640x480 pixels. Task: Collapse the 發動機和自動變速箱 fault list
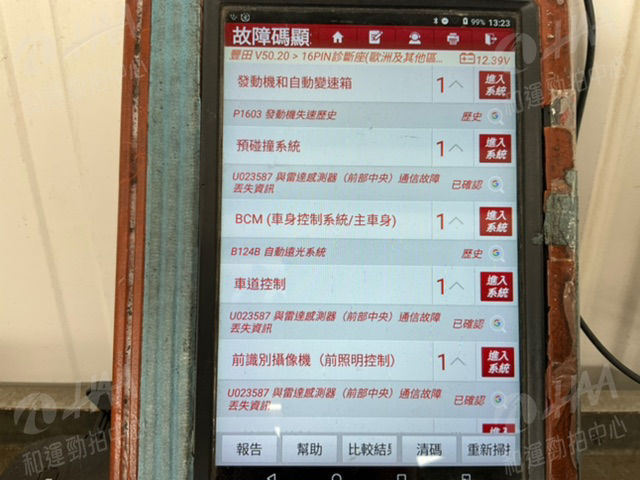click(x=455, y=86)
